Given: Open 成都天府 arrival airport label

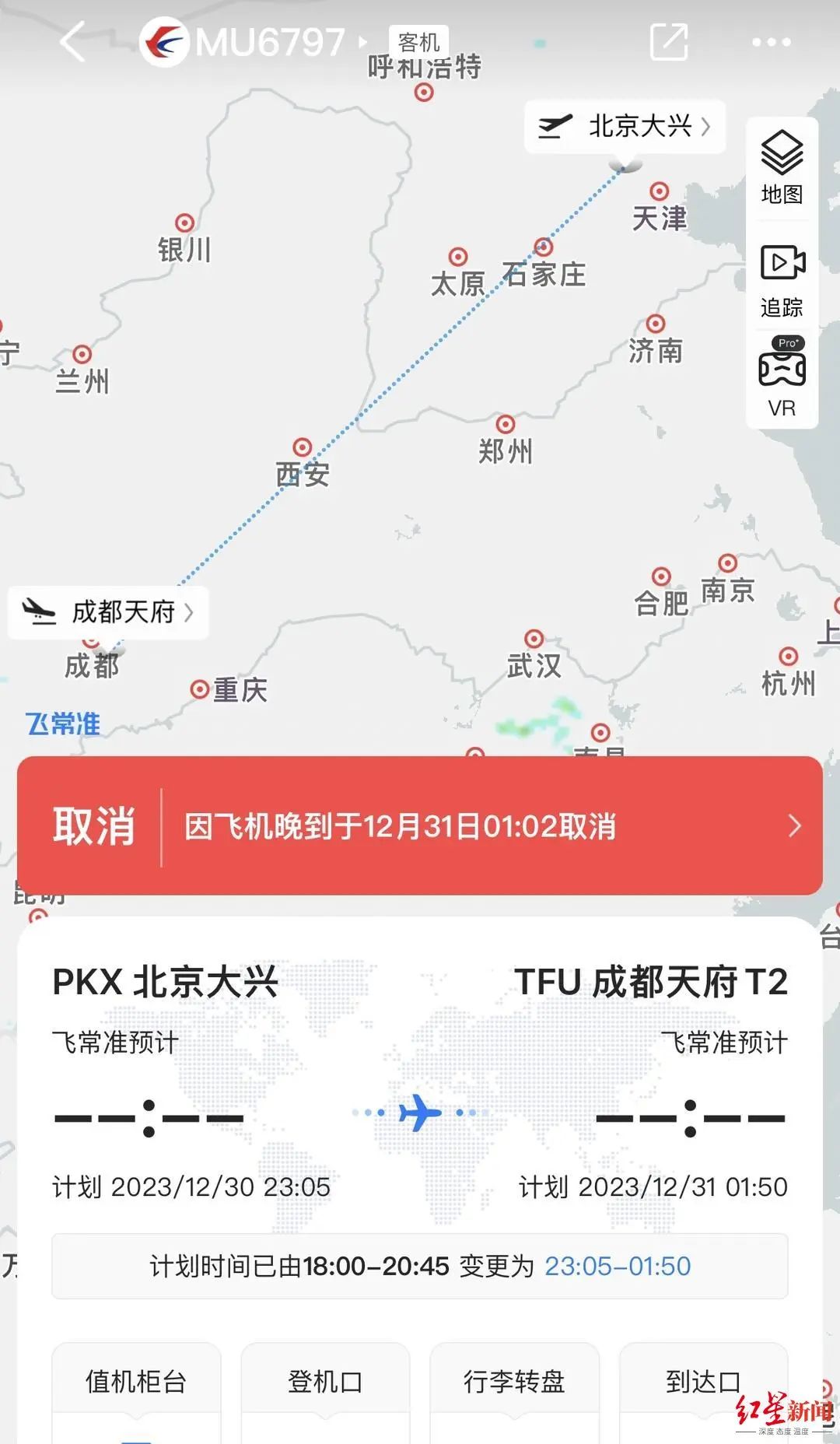Looking at the screenshot, I should pyautogui.click(x=108, y=612).
